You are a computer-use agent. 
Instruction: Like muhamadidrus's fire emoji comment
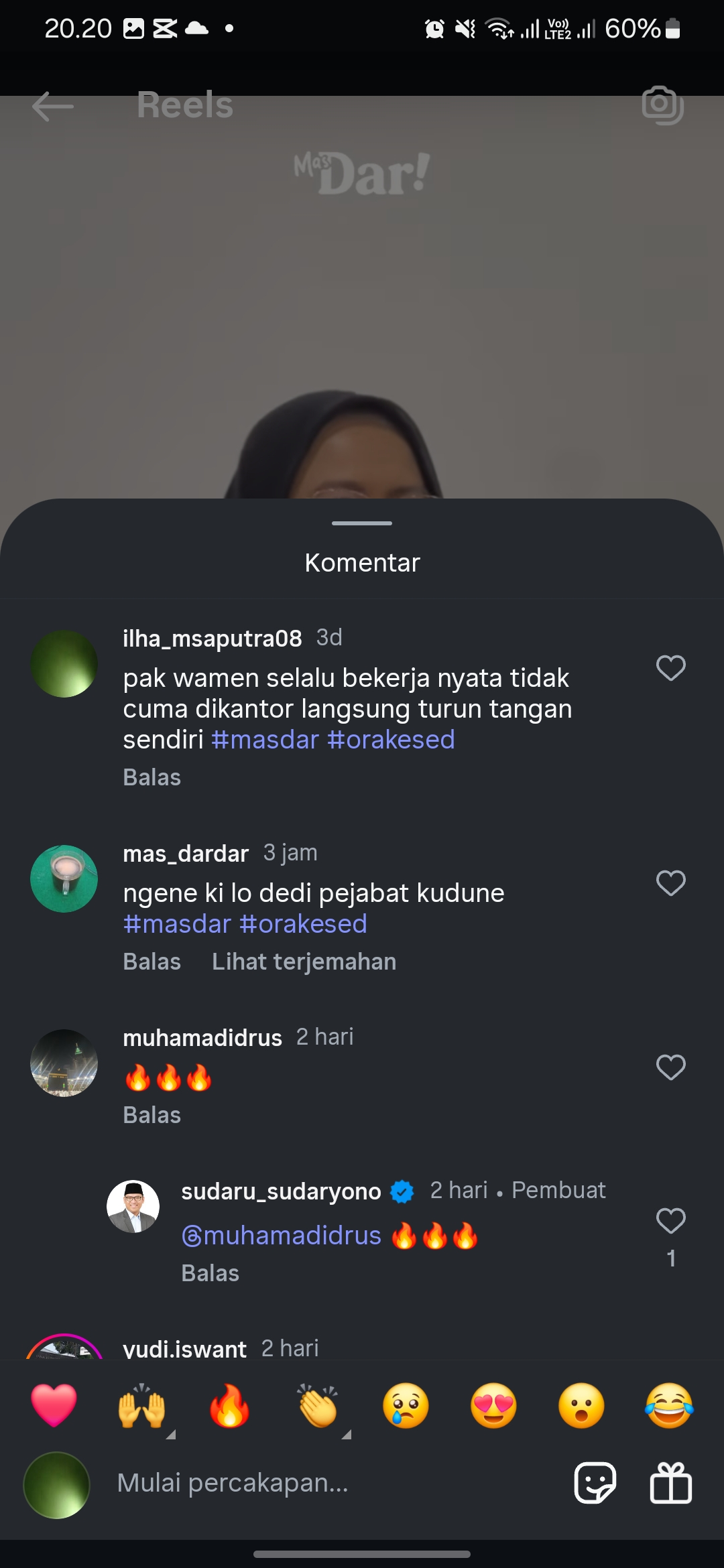[670, 1067]
